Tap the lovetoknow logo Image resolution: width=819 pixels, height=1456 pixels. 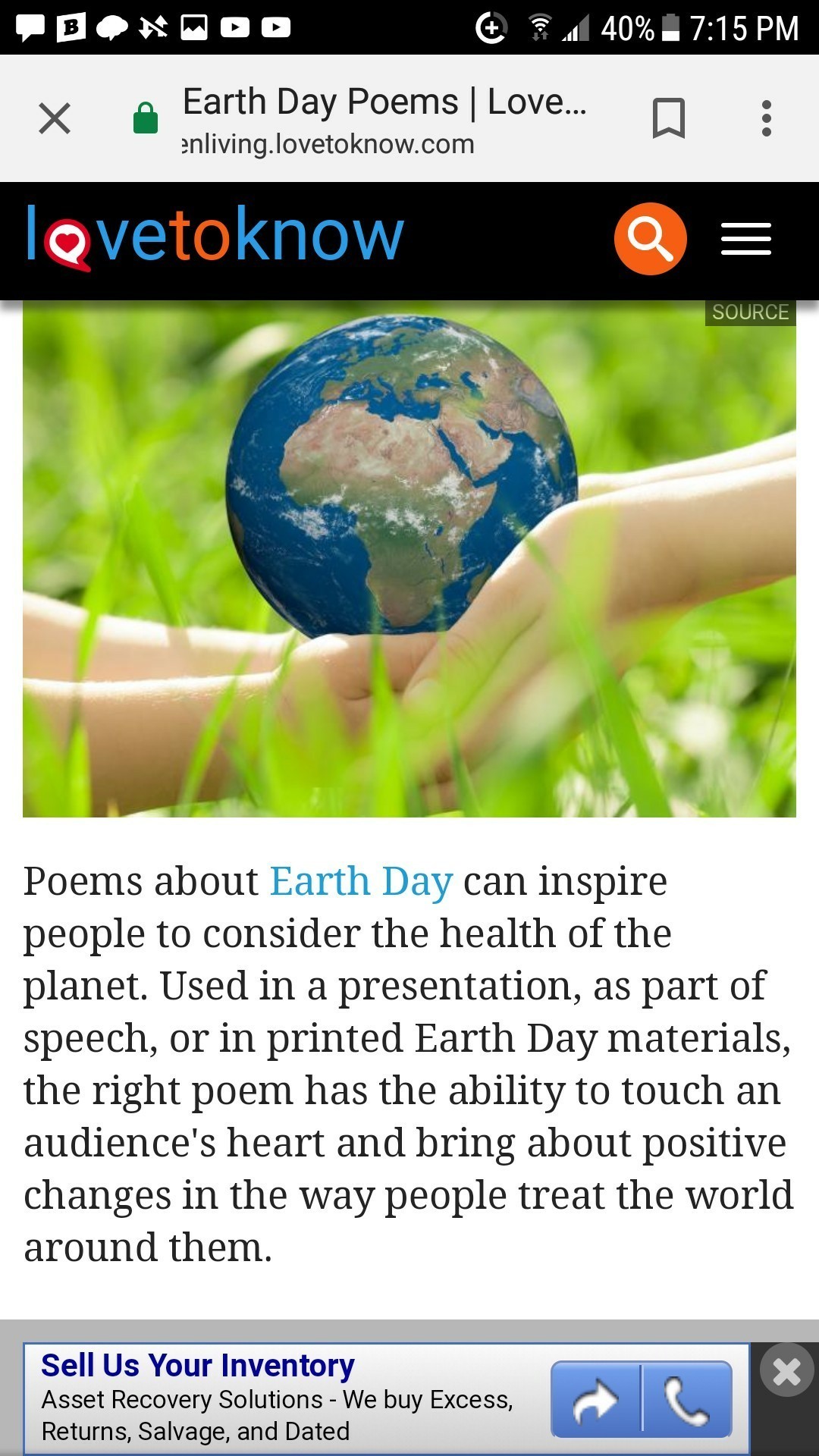(215, 237)
